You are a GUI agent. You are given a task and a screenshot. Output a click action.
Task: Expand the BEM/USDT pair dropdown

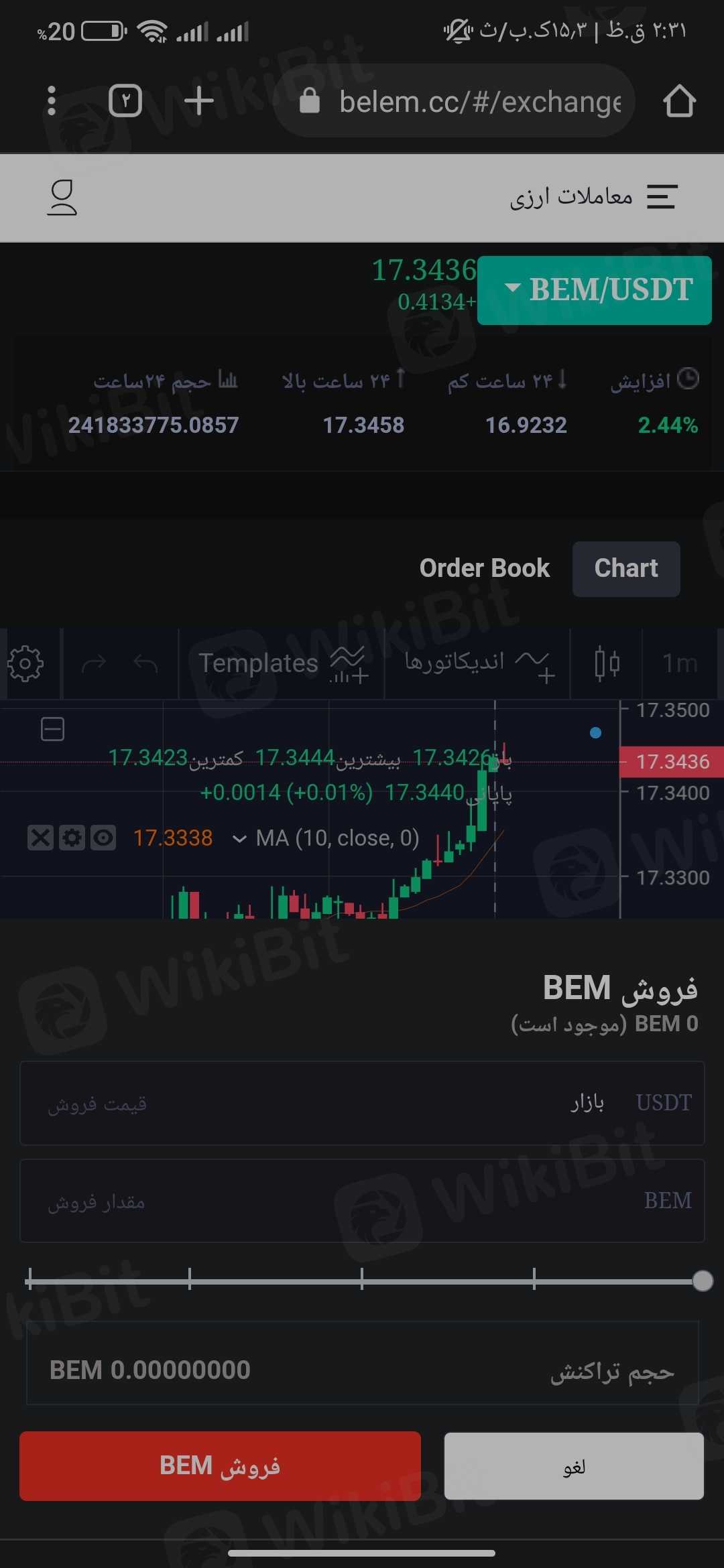[x=595, y=290]
